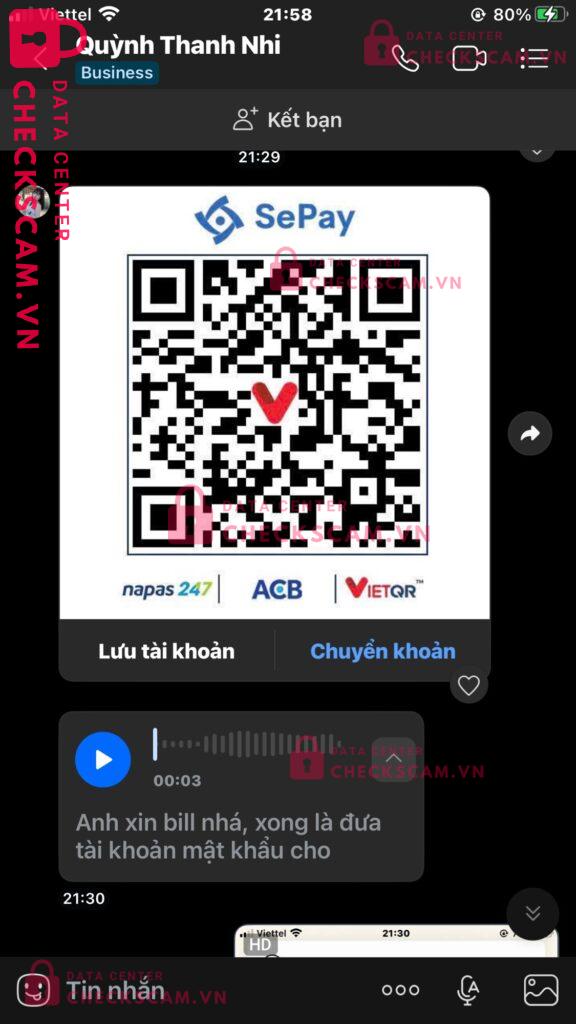Open the HD screenshot image below

[x=396, y=940]
